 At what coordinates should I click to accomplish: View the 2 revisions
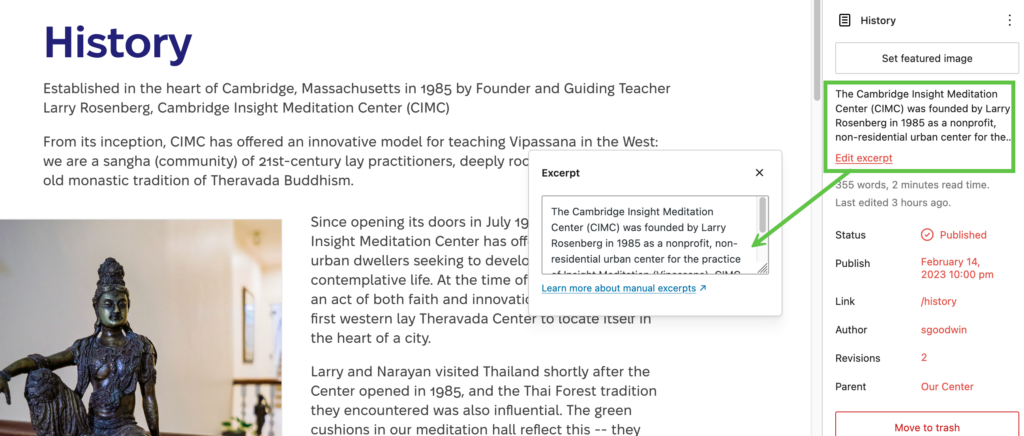pyautogui.click(x=924, y=358)
